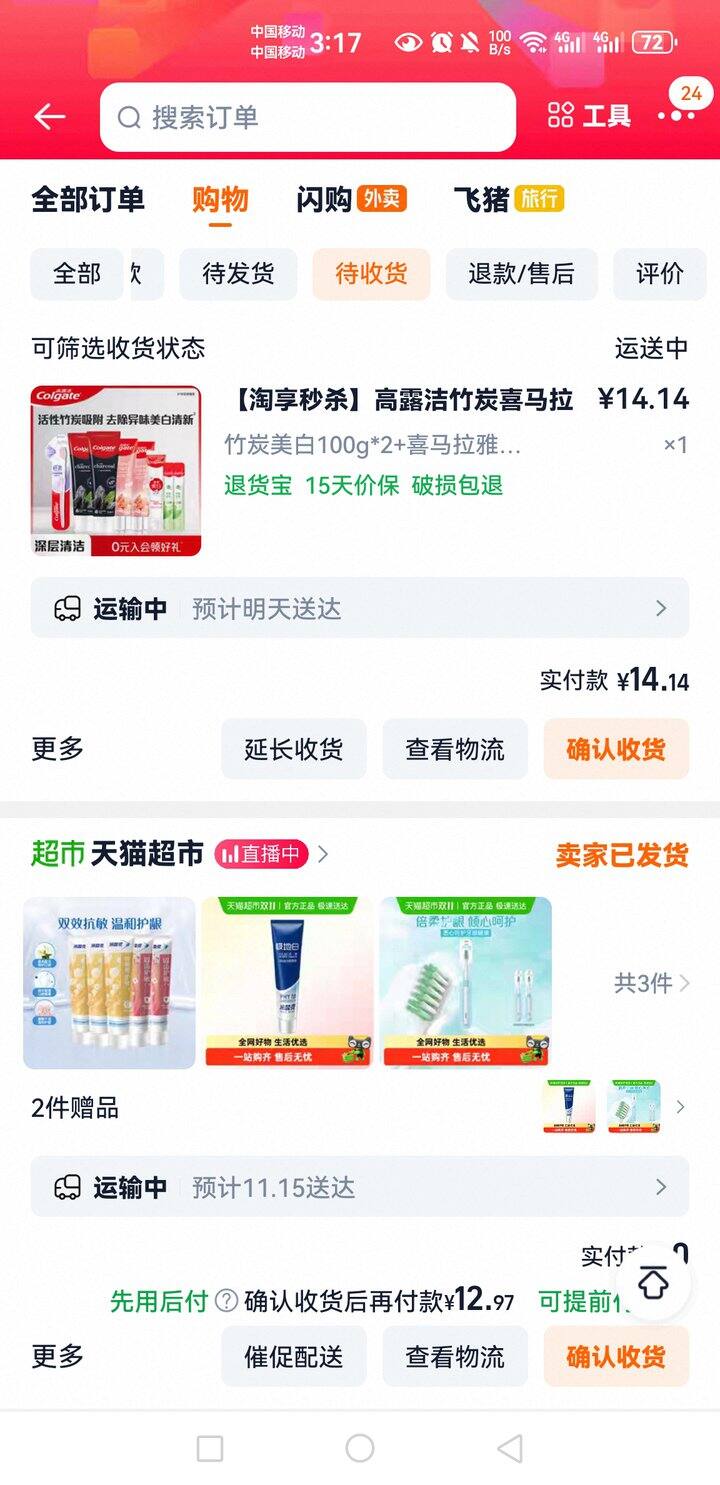This screenshot has height=1485, width=720.
Task: Tap the floating home shortcut icon
Action: click(x=655, y=1283)
